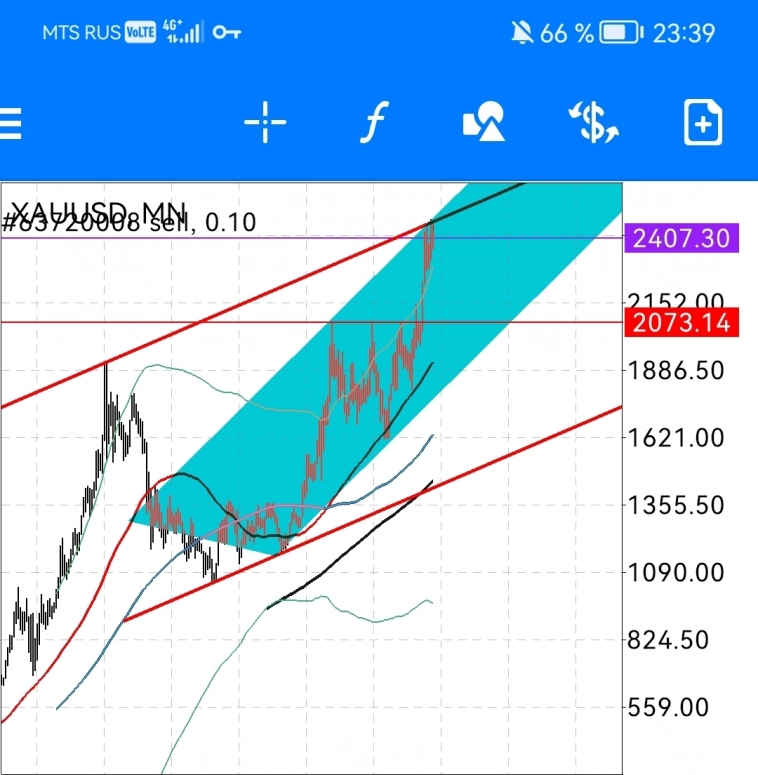The height and width of the screenshot is (775, 758).
Task: Select the red 2073.14 price label
Action: tap(680, 322)
